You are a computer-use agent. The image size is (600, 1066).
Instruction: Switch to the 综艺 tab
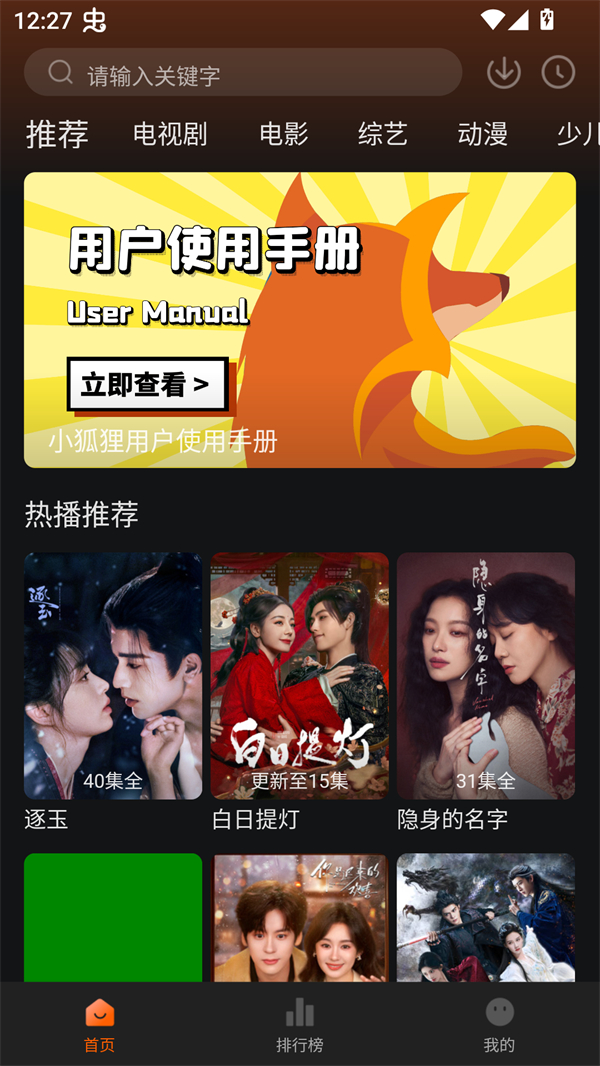383,134
